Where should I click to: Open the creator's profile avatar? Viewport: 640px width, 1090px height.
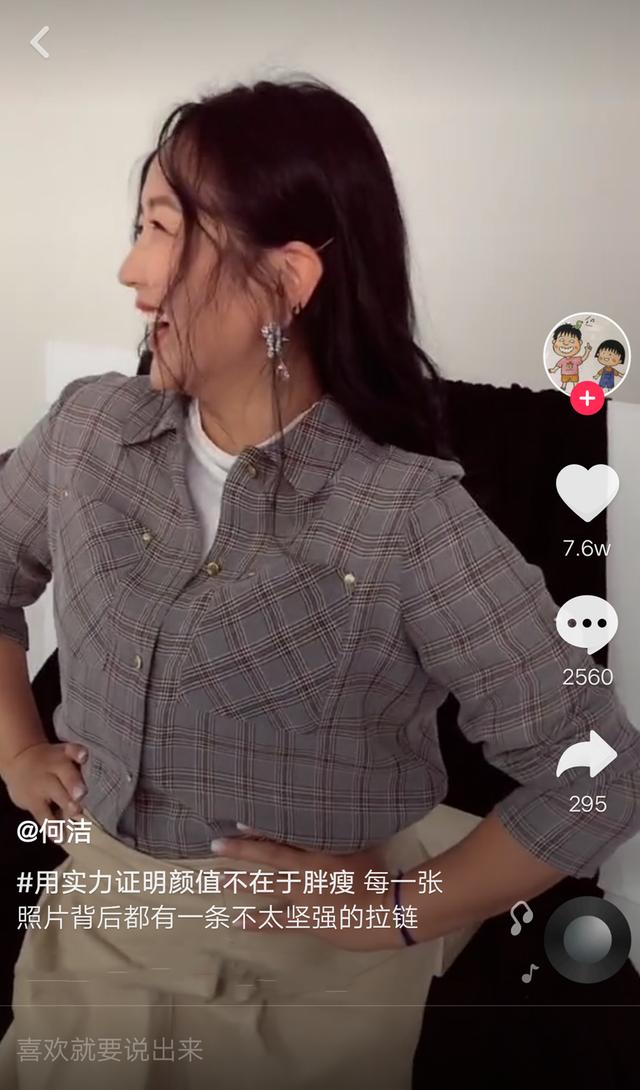click(586, 354)
